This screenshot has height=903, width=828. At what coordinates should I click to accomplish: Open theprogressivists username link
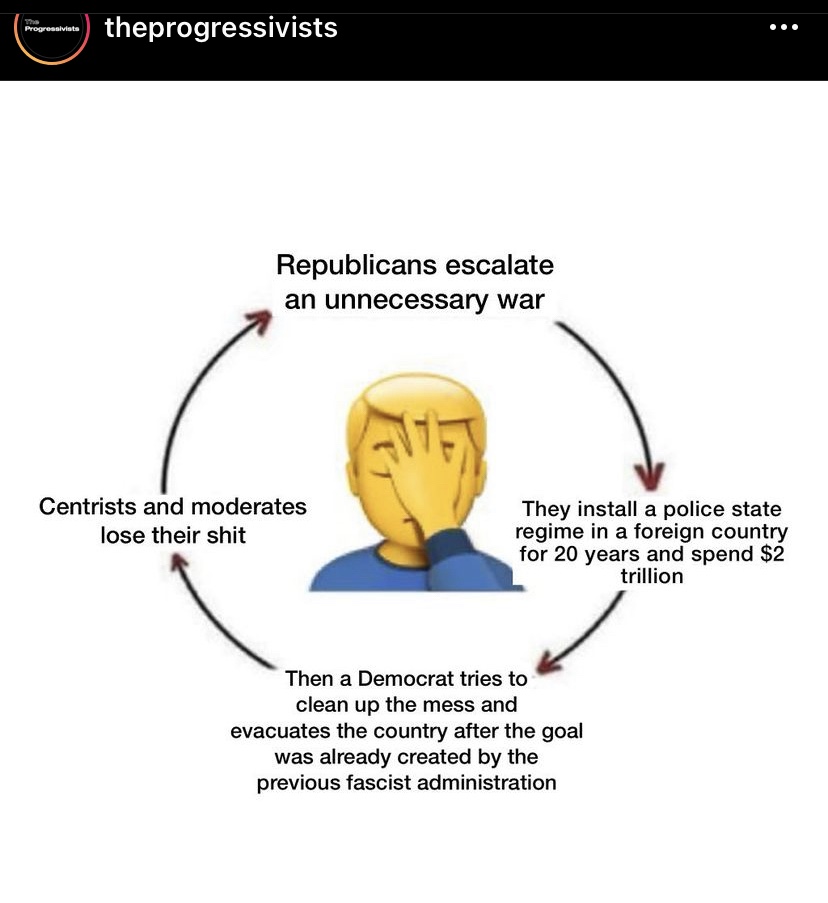tap(221, 28)
